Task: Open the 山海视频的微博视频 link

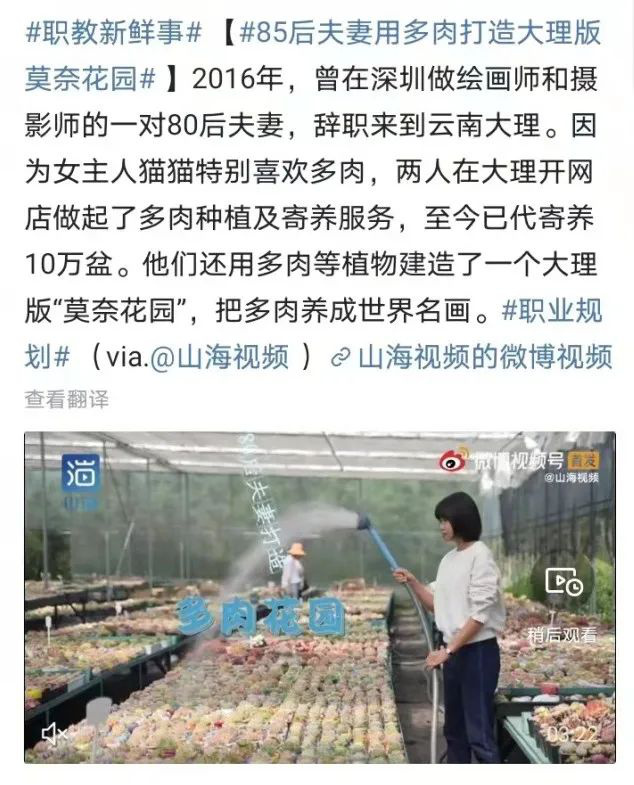Action: click(x=482, y=357)
